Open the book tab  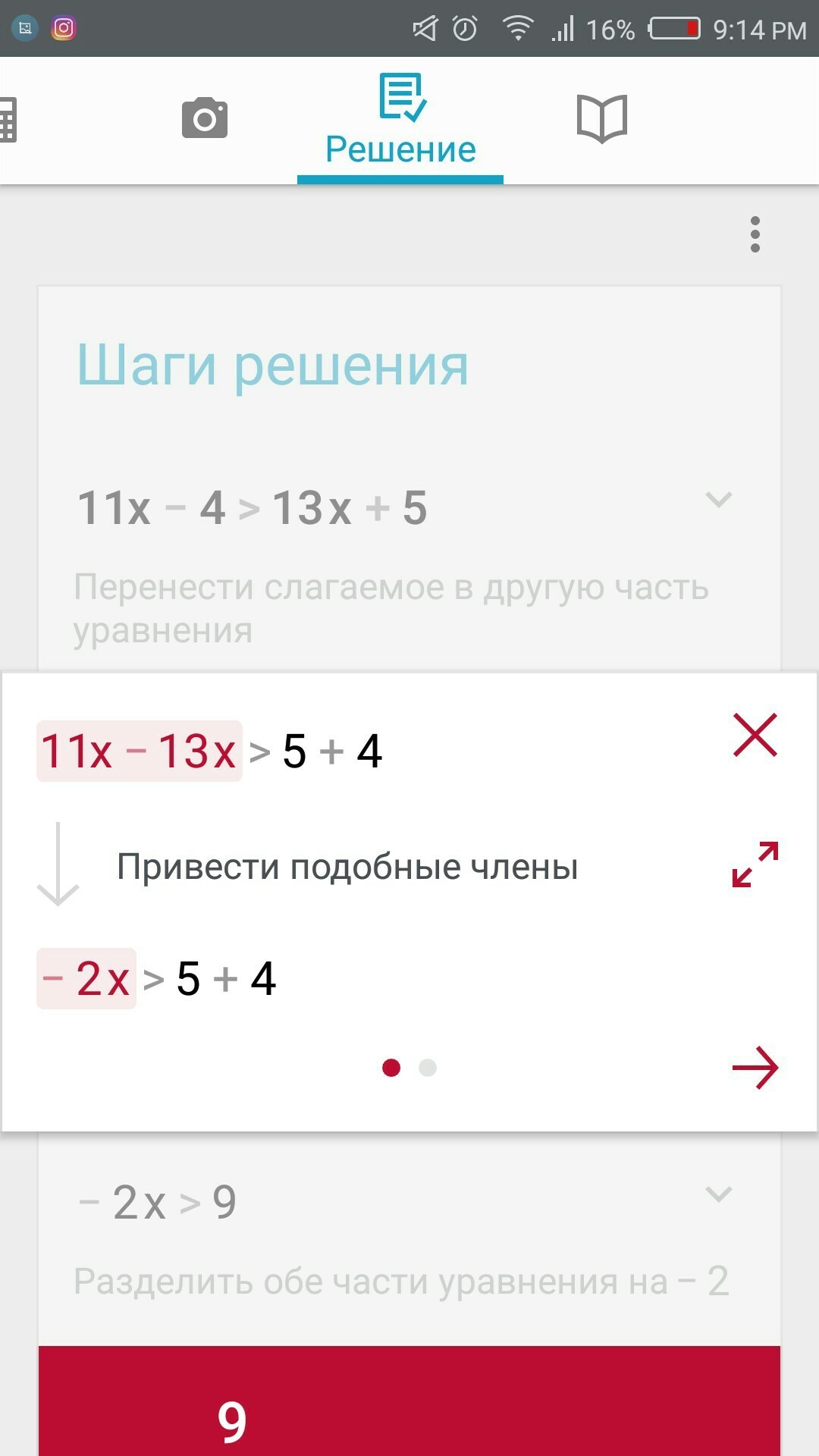602,118
